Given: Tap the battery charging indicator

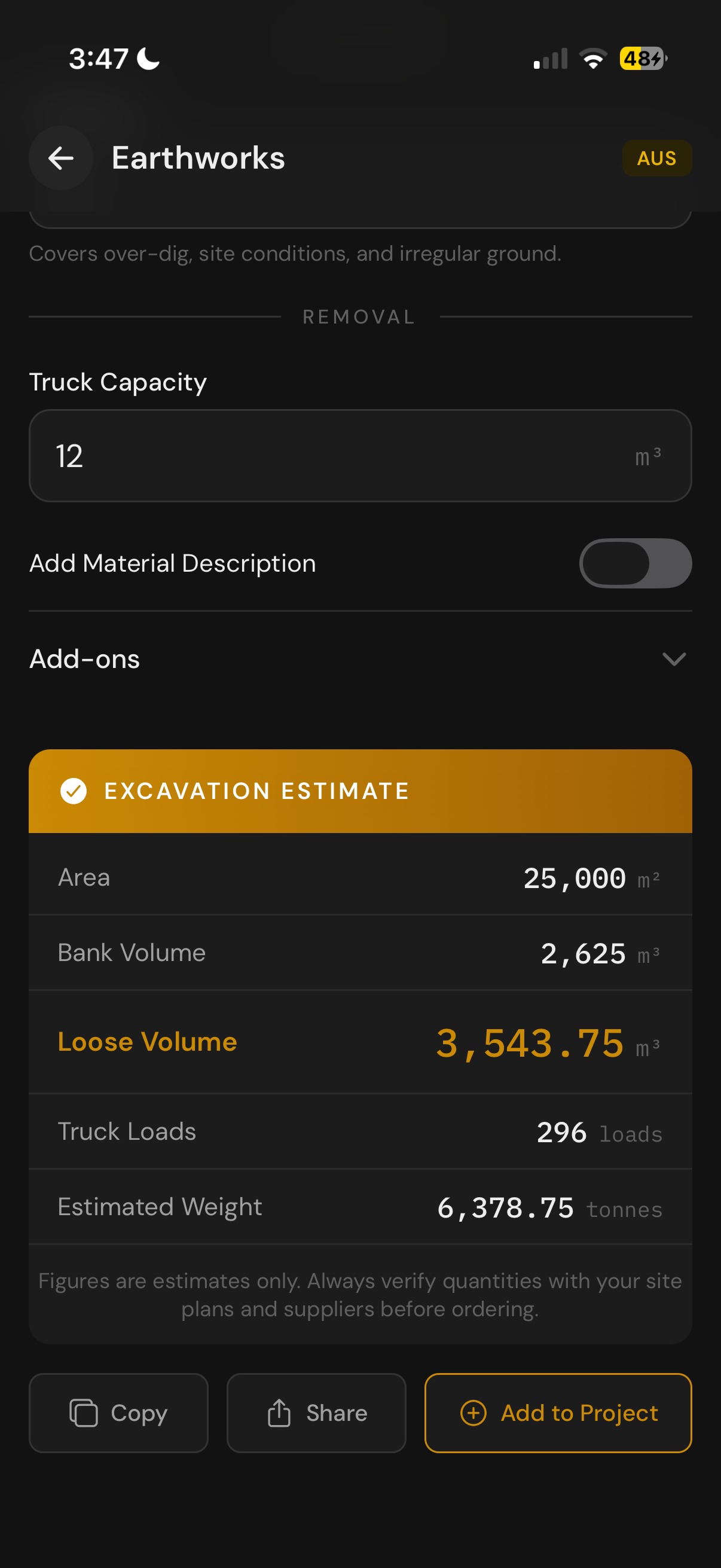Looking at the screenshot, I should tap(641, 58).
